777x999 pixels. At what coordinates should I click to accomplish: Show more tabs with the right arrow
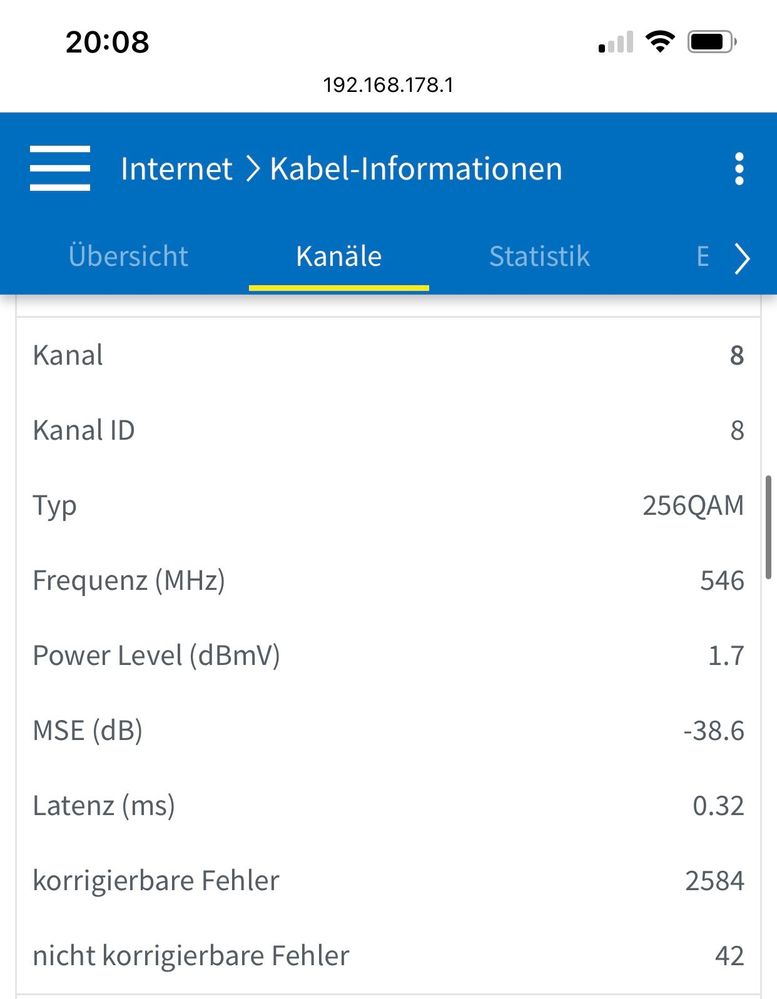pos(742,258)
